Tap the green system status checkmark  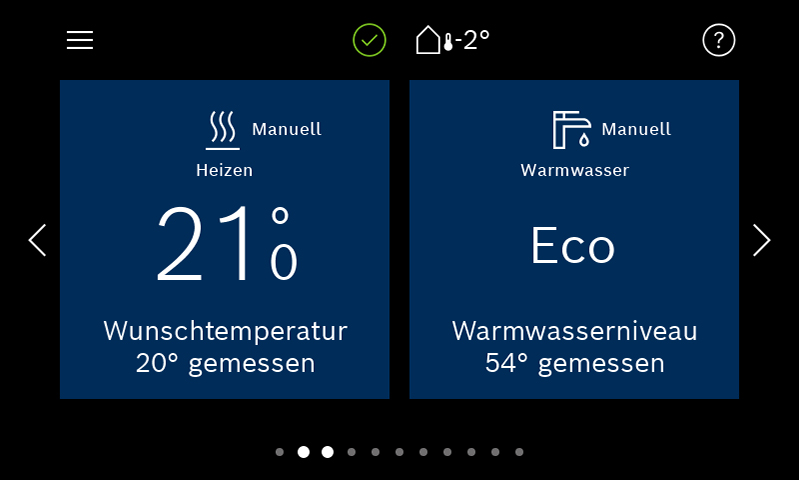[x=369, y=40]
